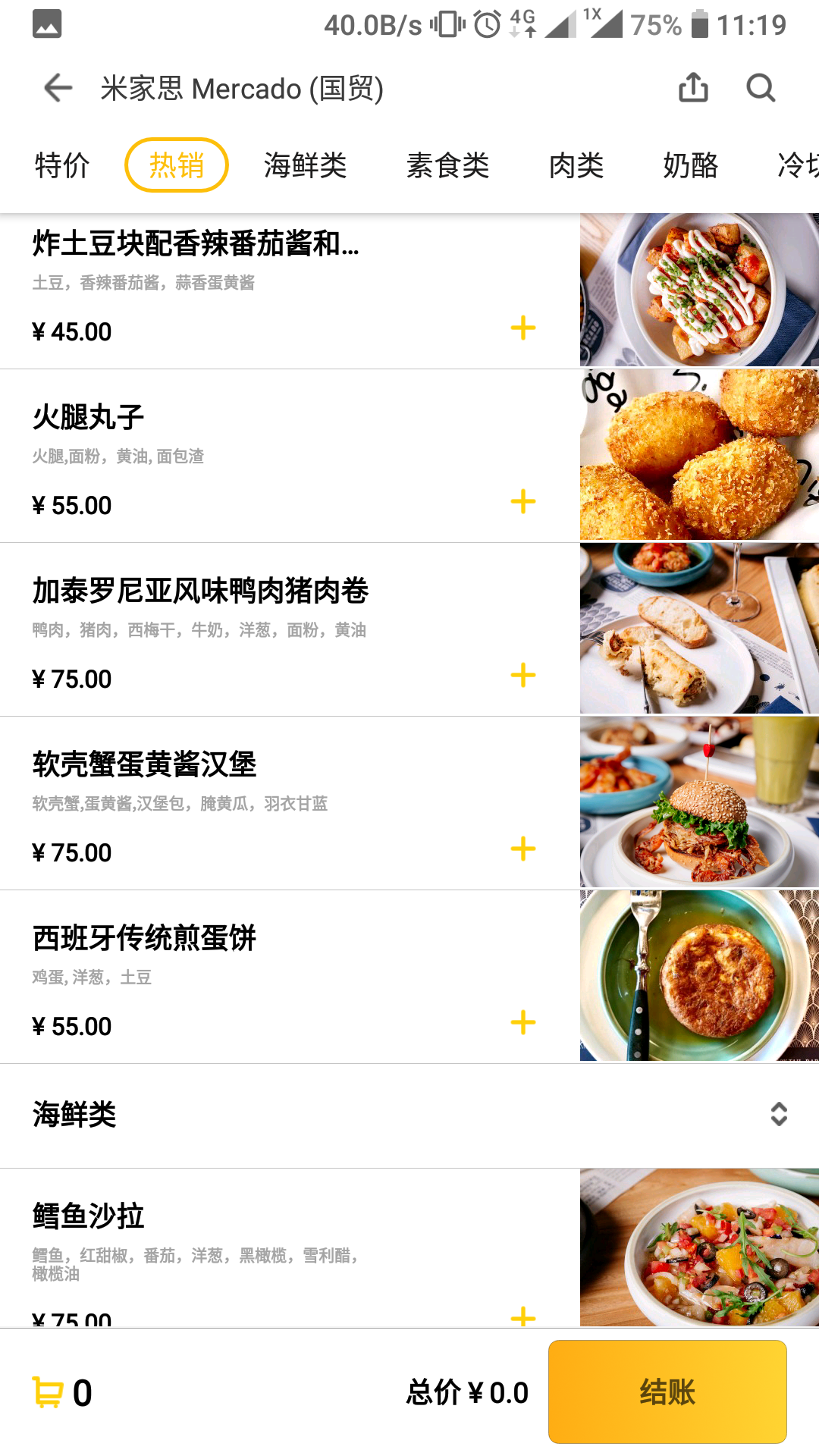Collapse the 海鲜类 section header

pos(779,1114)
